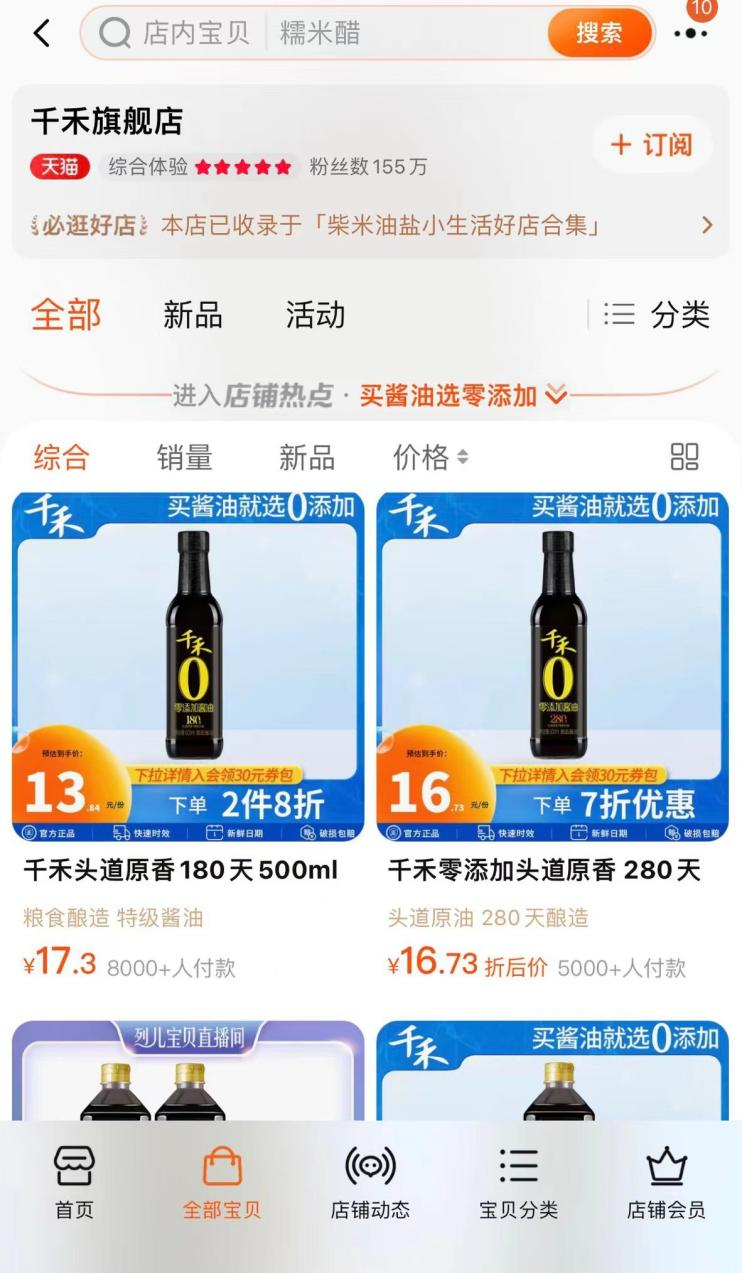The width and height of the screenshot is (742, 1273).
Task: Tap the orange 搜索 button
Action: (599, 33)
